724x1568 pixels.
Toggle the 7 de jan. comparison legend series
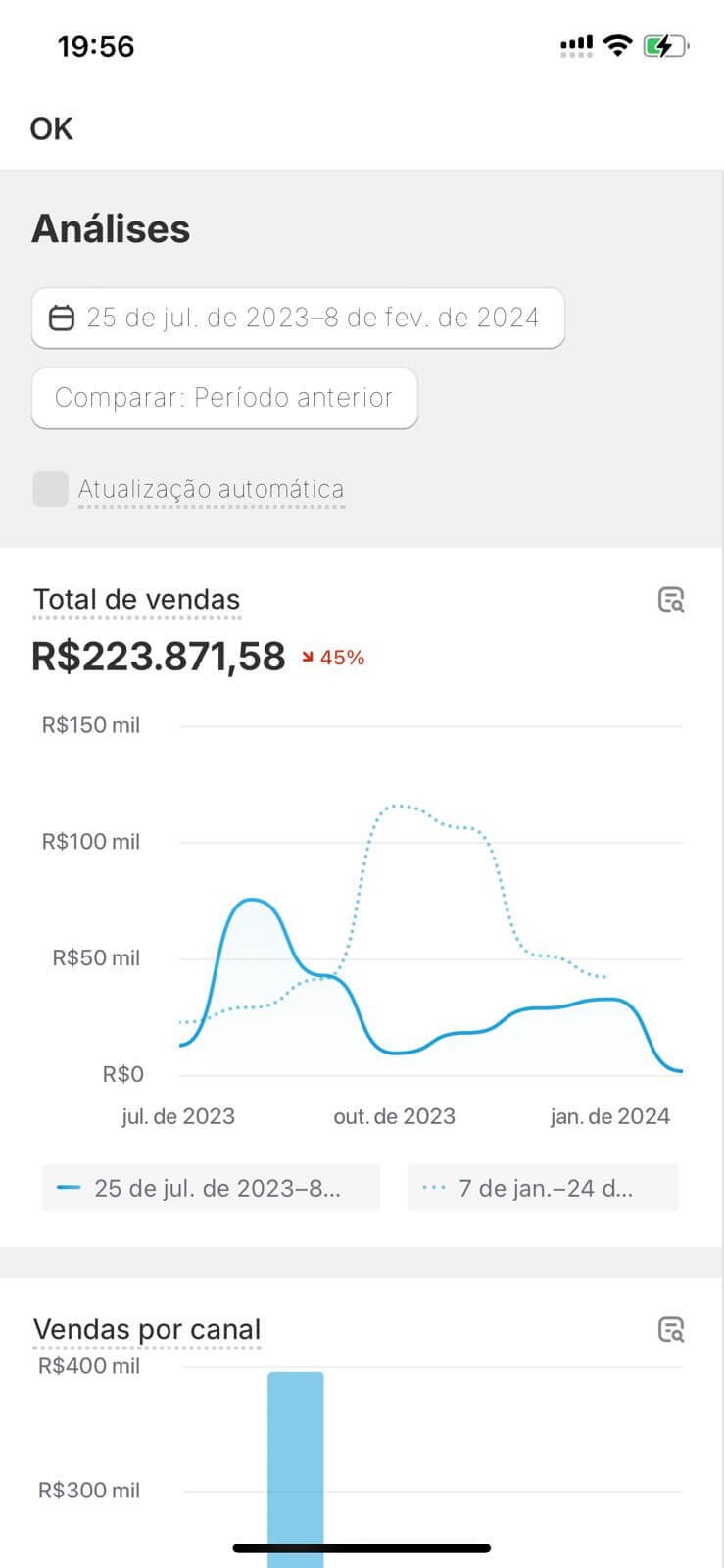pyautogui.click(x=543, y=1188)
